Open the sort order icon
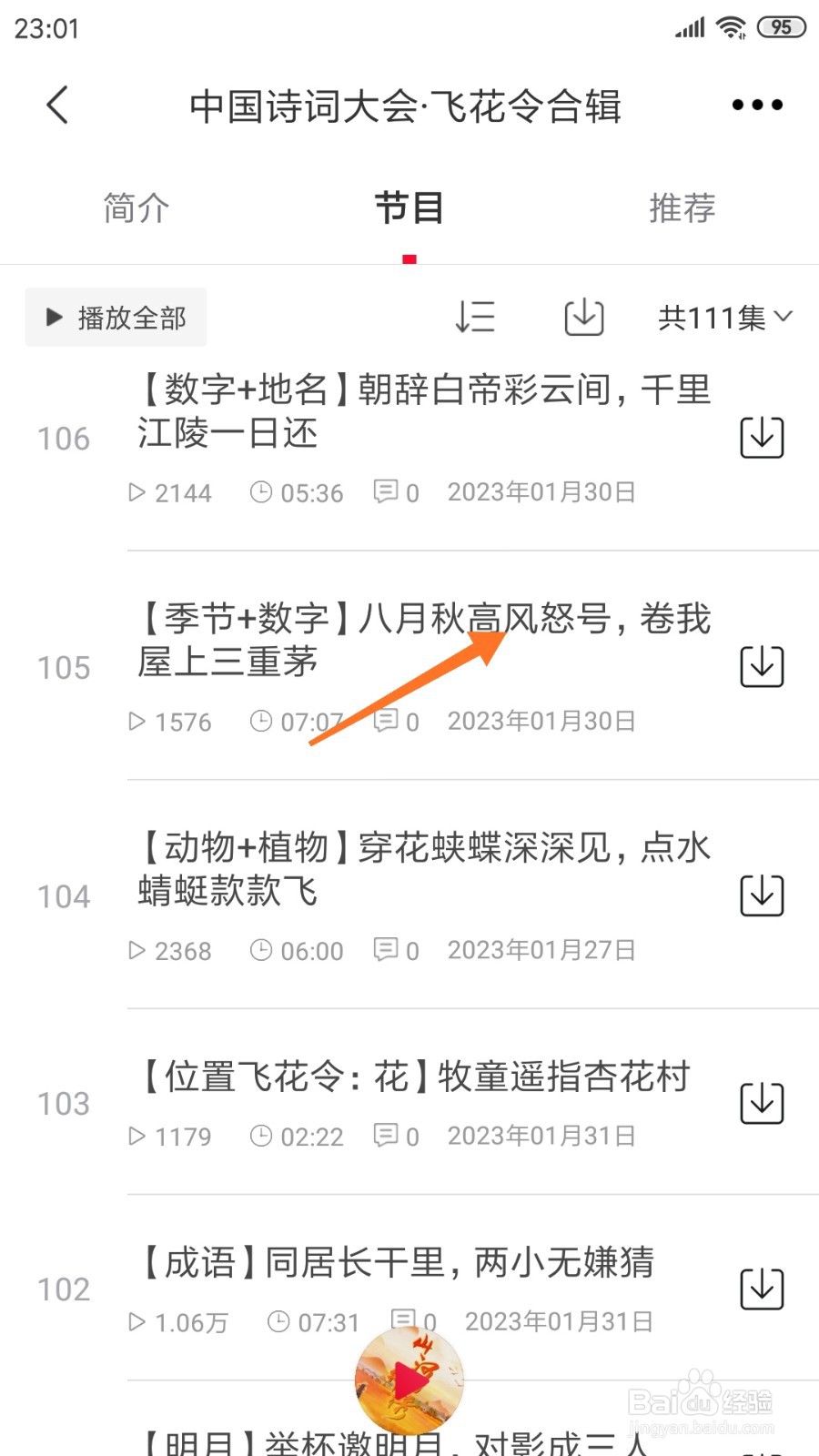Viewport: 819px width, 1456px height. pyautogui.click(x=475, y=318)
